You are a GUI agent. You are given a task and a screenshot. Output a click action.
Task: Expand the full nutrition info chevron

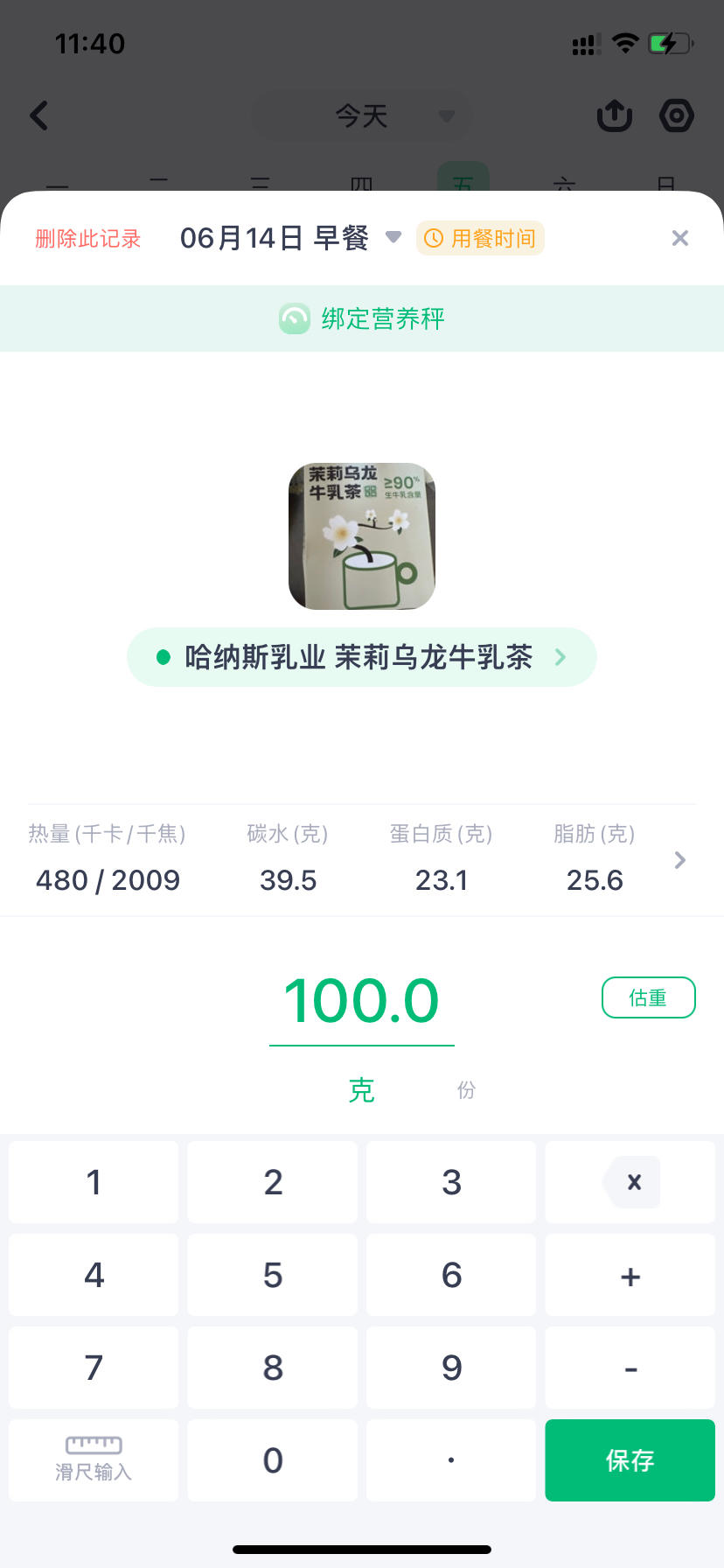(x=680, y=860)
